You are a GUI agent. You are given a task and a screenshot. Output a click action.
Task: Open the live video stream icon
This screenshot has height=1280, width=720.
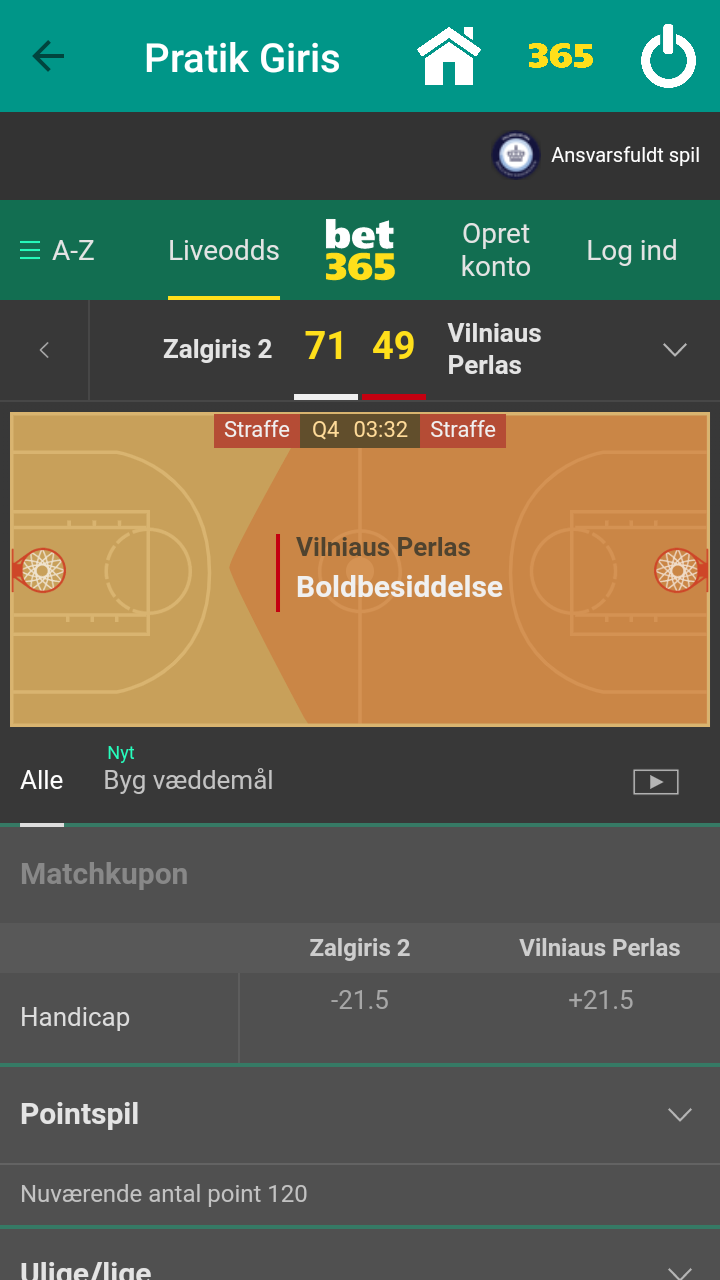coord(656,782)
